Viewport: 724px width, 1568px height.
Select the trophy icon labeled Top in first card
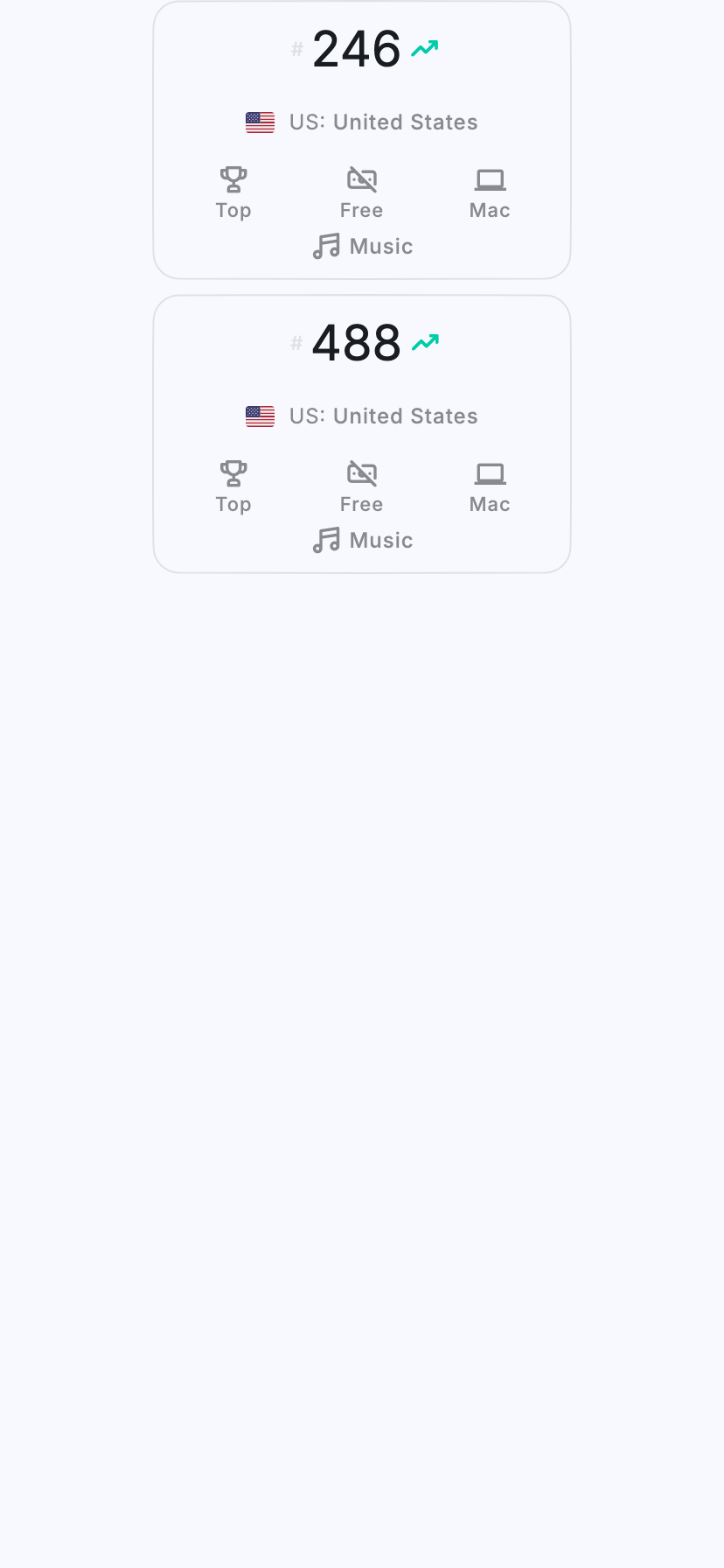pos(233,179)
